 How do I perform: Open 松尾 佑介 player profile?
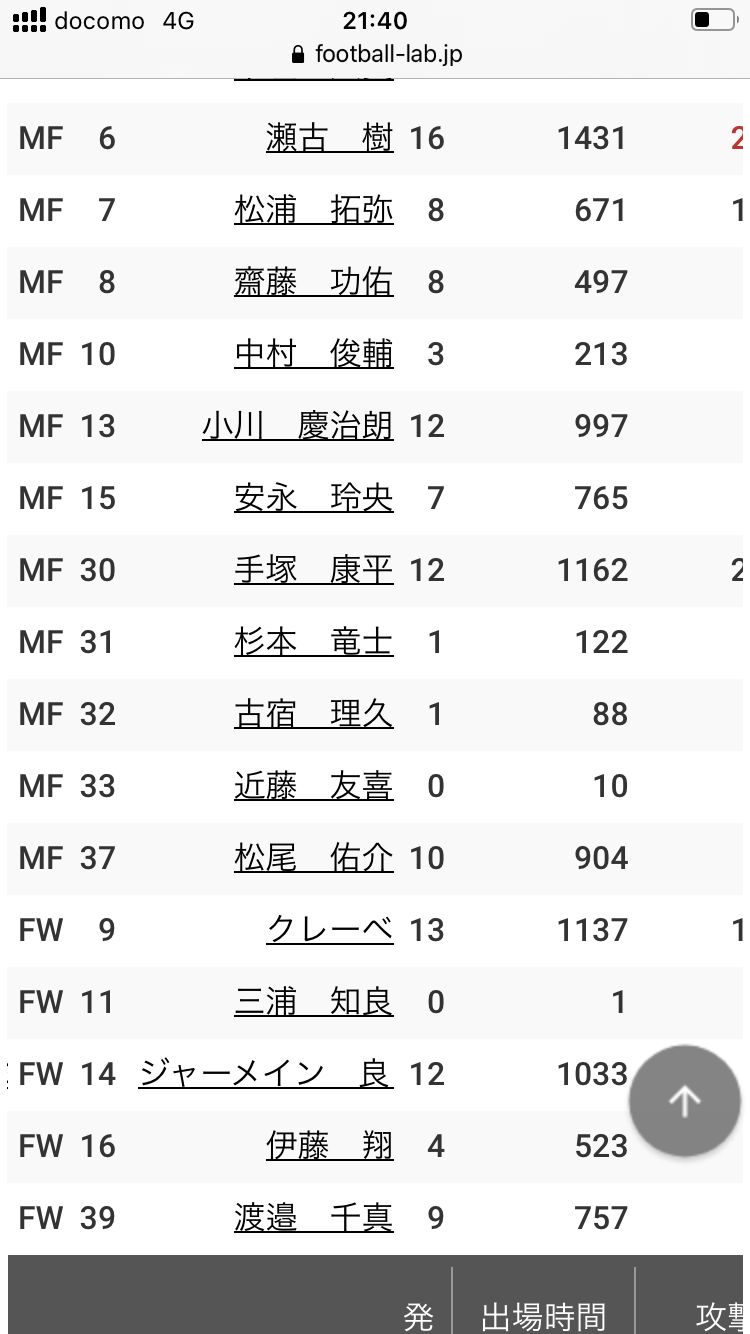click(x=314, y=858)
